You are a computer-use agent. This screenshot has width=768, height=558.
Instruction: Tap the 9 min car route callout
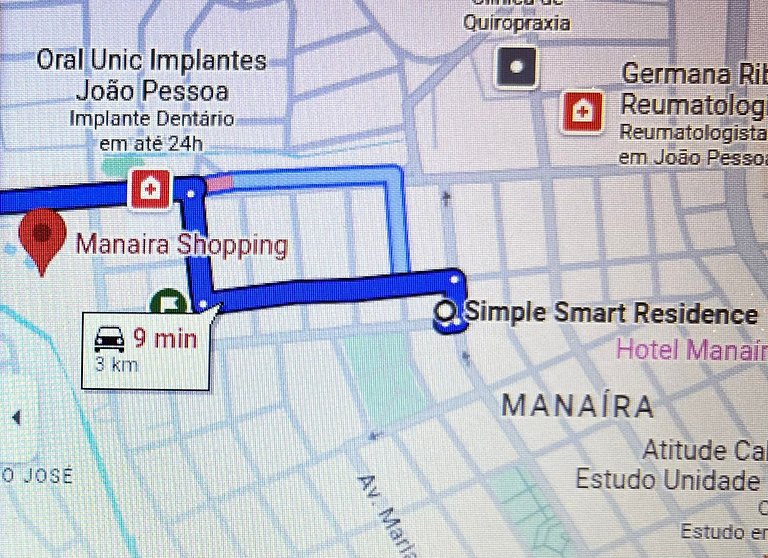point(147,348)
